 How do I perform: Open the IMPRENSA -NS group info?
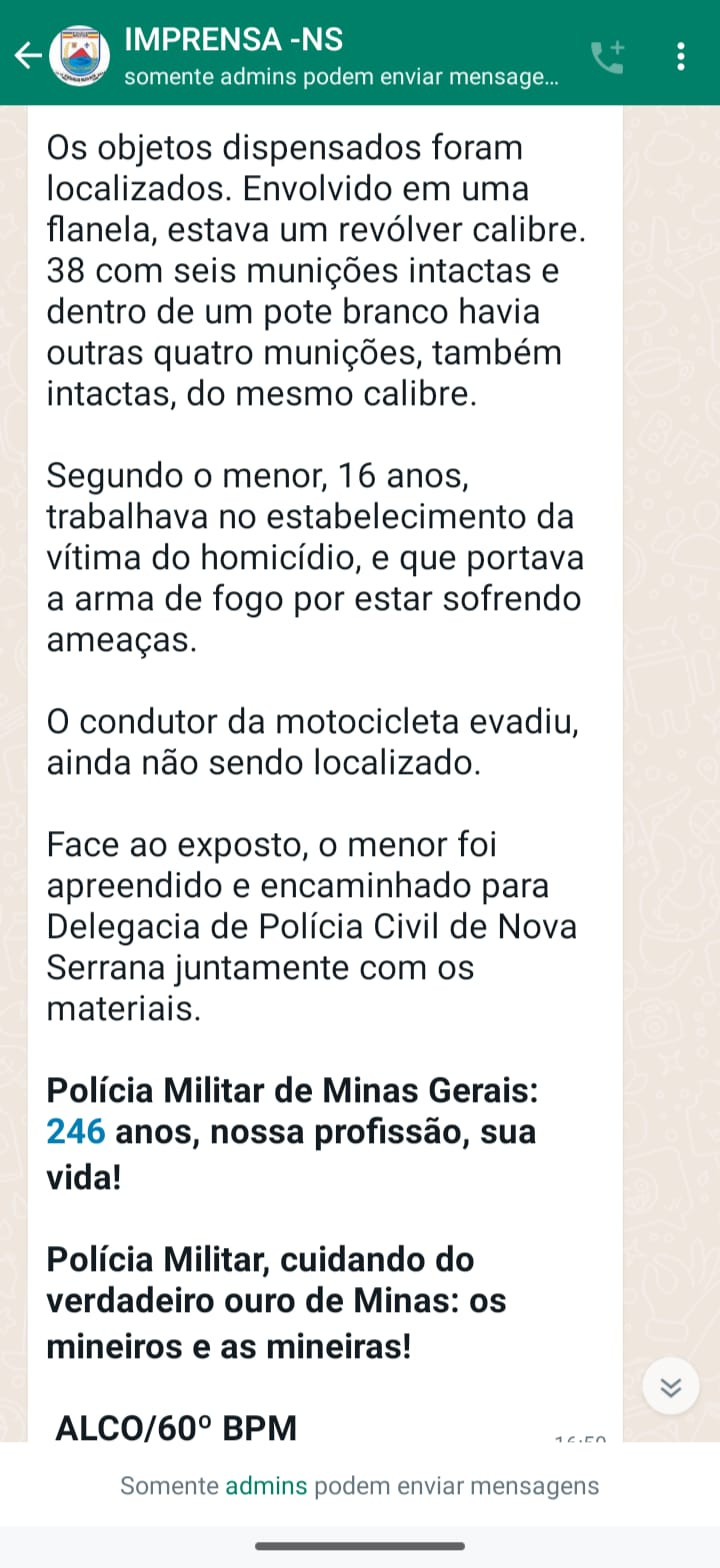(x=341, y=56)
